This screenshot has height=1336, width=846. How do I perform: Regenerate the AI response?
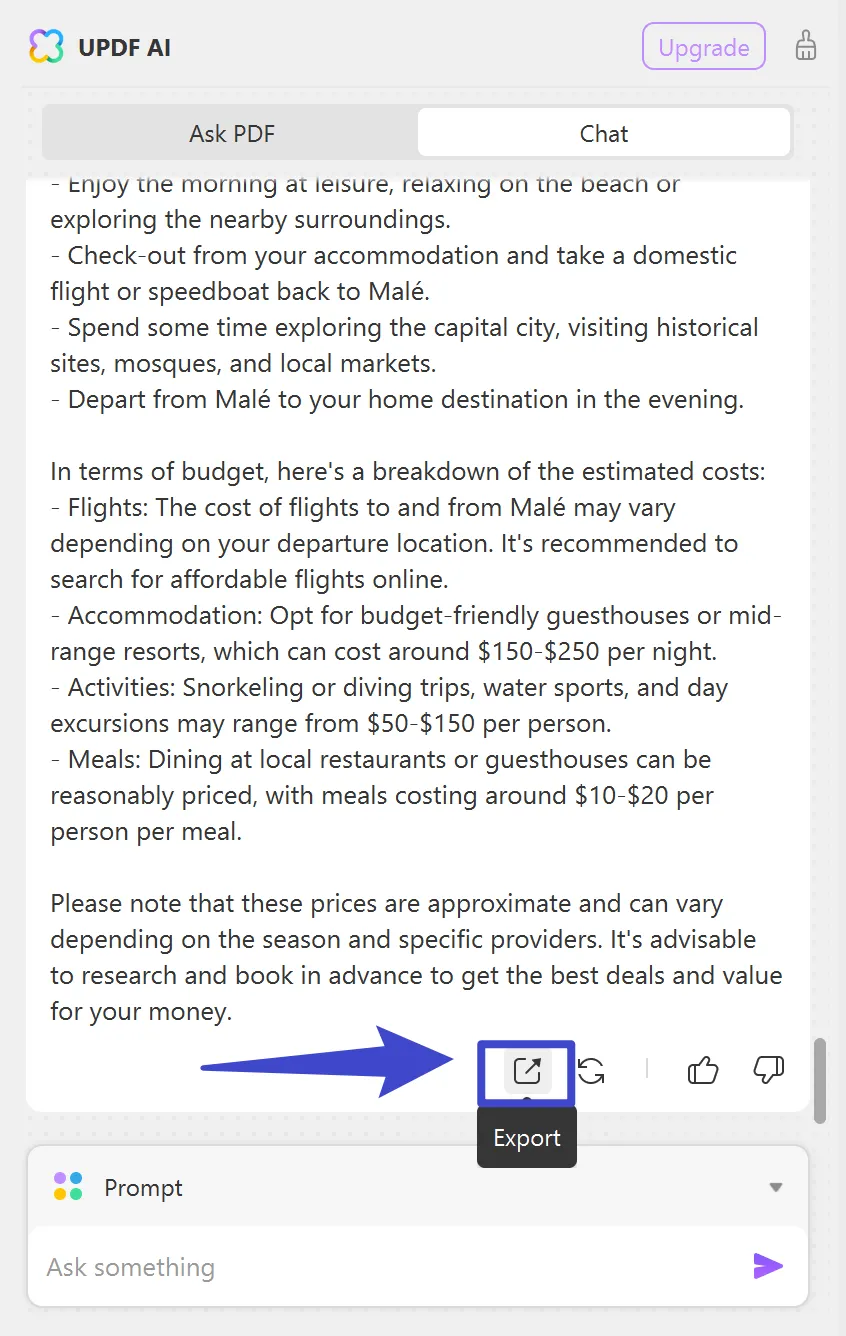point(590,1070)
